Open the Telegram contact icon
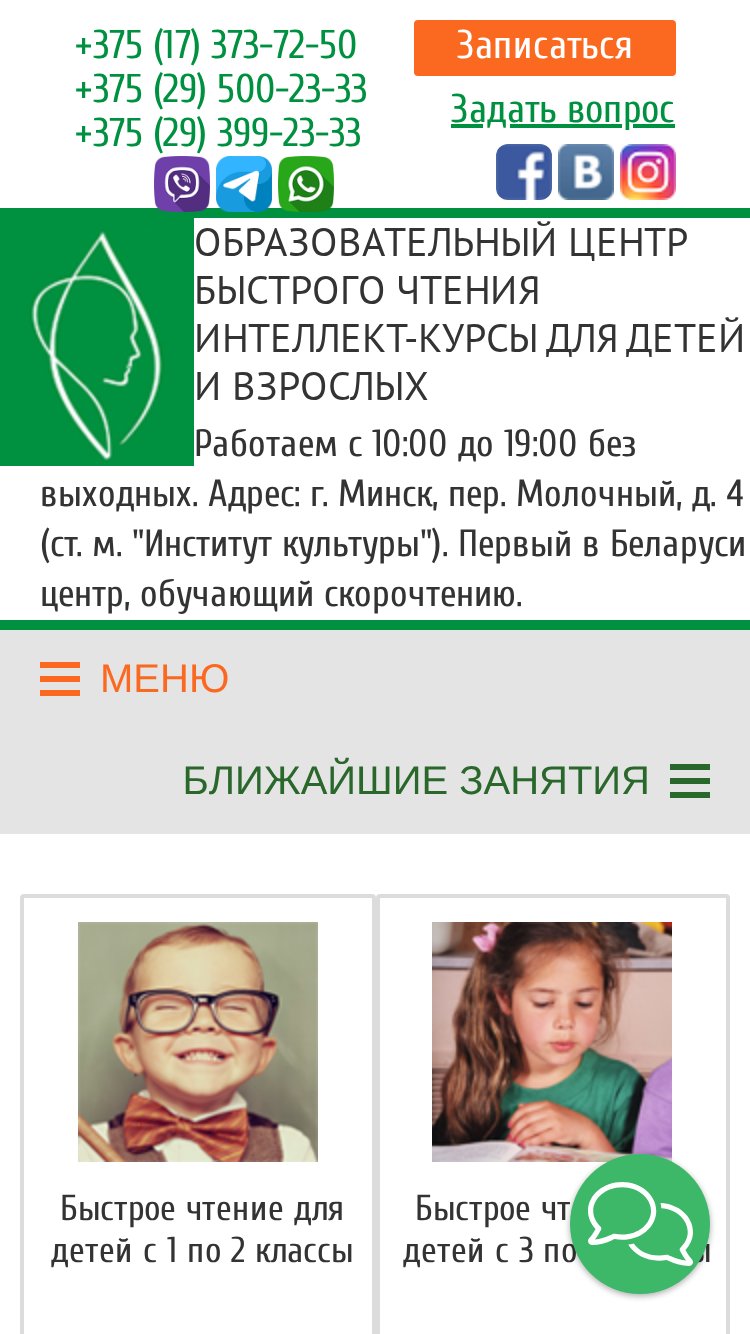750x1334 pixels. pyautogui.click(x=244, y=184)
